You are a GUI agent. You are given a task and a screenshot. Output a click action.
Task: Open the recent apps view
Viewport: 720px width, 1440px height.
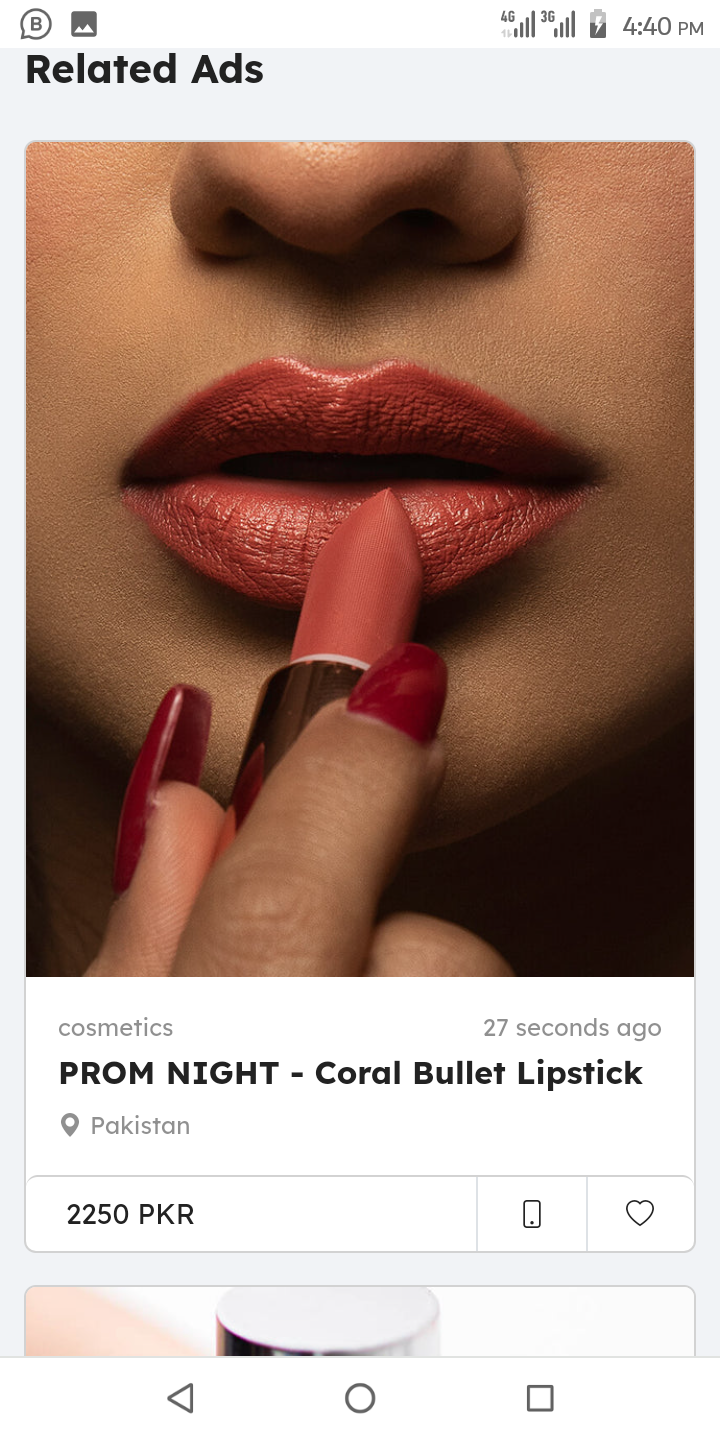click(540, 1398)
